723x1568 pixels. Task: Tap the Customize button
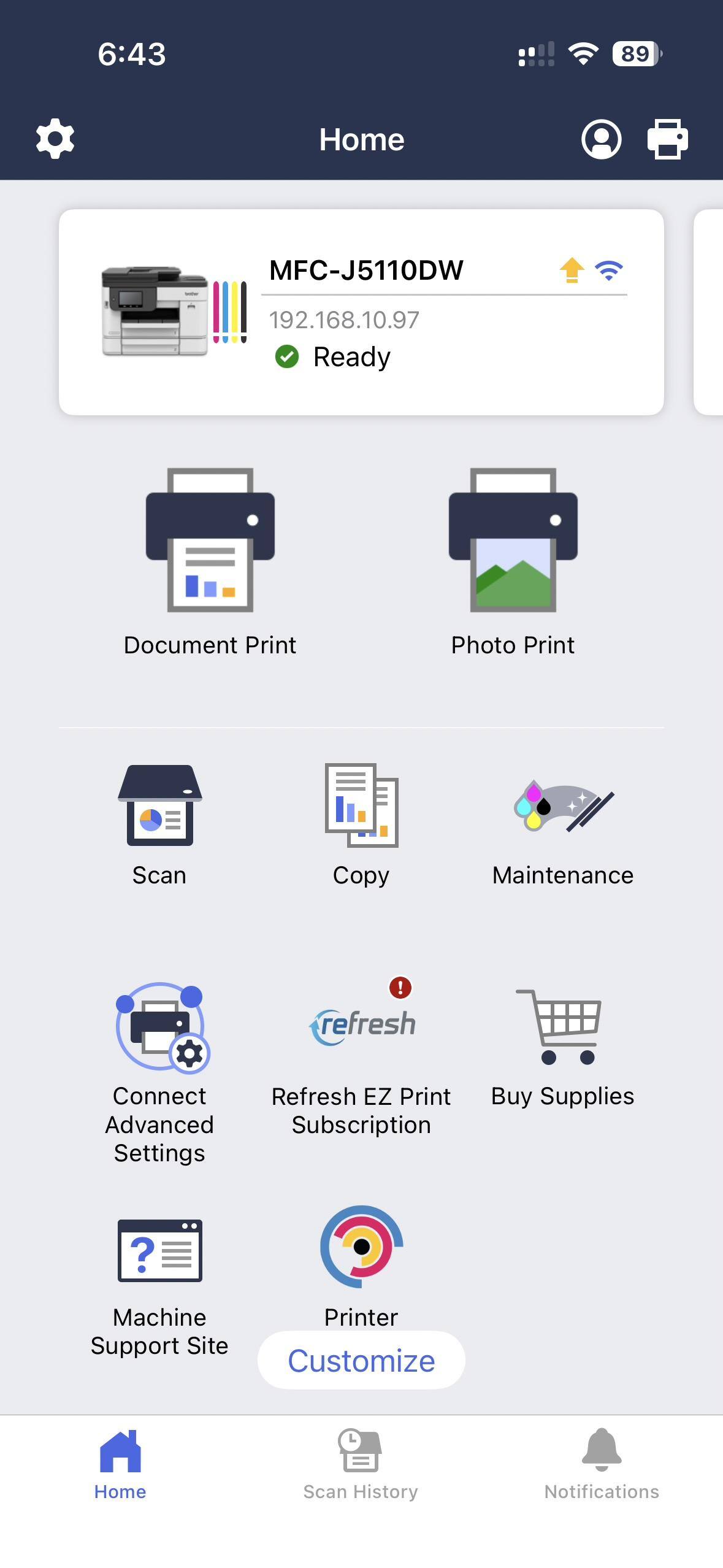tap(361, 1361)
